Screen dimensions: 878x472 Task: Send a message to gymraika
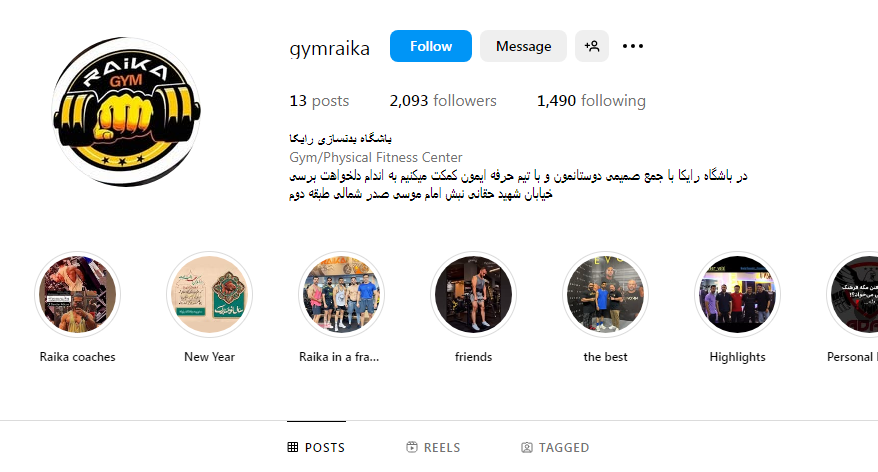[523, 46]
